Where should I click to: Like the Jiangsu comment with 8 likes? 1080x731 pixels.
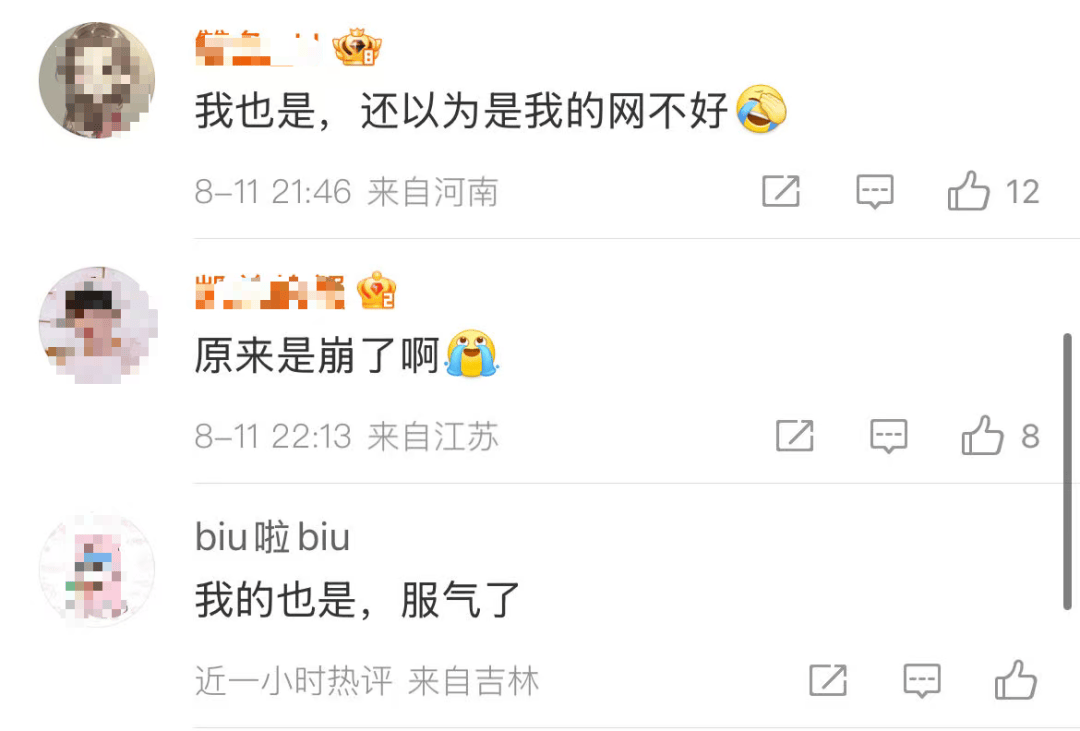982,436
